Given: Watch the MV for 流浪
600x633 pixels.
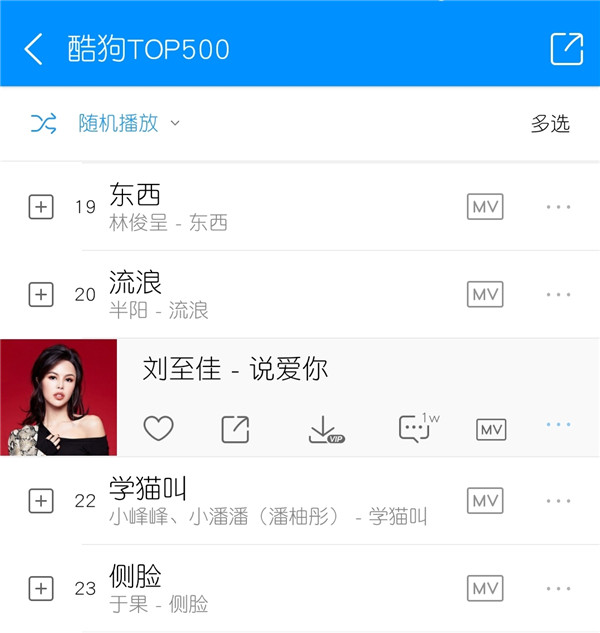Looking at the screenshot, I should click(485, 294).
